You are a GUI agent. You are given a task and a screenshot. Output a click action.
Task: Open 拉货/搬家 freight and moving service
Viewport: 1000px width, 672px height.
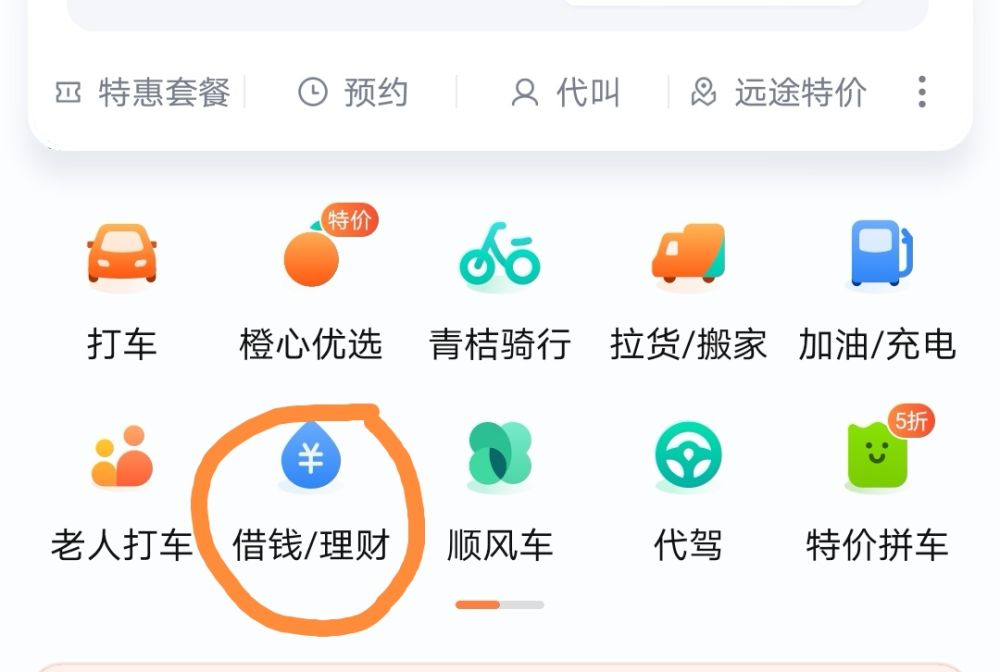pyautogui.click(x=688, y=290)
